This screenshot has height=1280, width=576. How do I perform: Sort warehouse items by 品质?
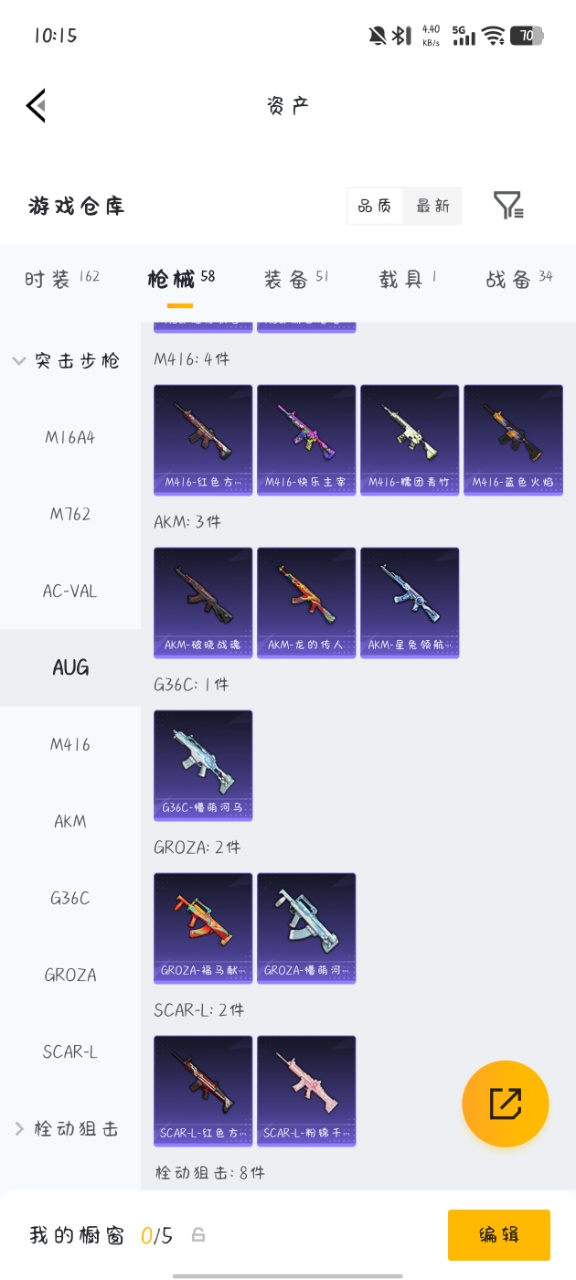(x=375, y=205)
